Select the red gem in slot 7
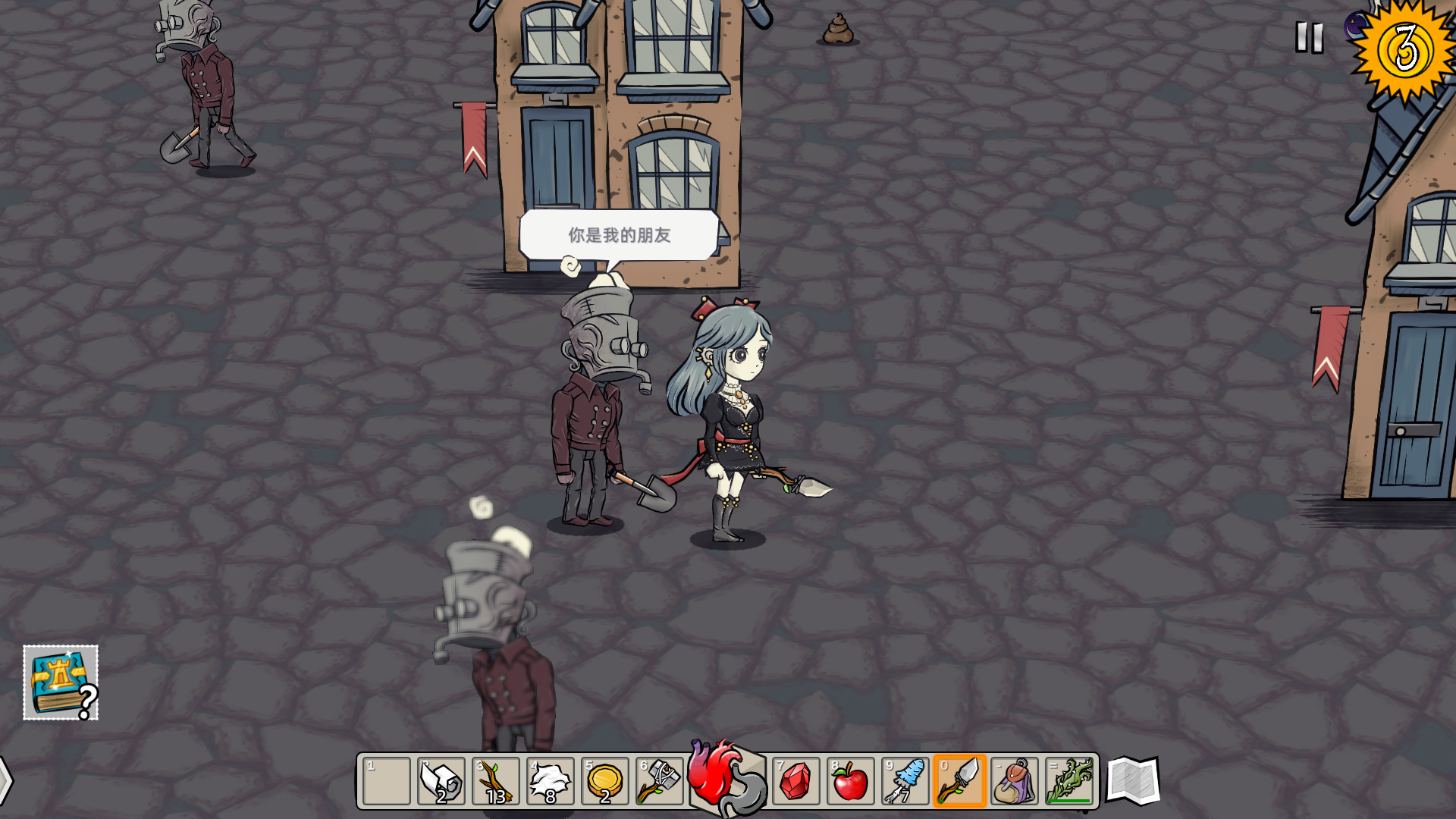Screen dimensions: 1456x819 [795, 781]
